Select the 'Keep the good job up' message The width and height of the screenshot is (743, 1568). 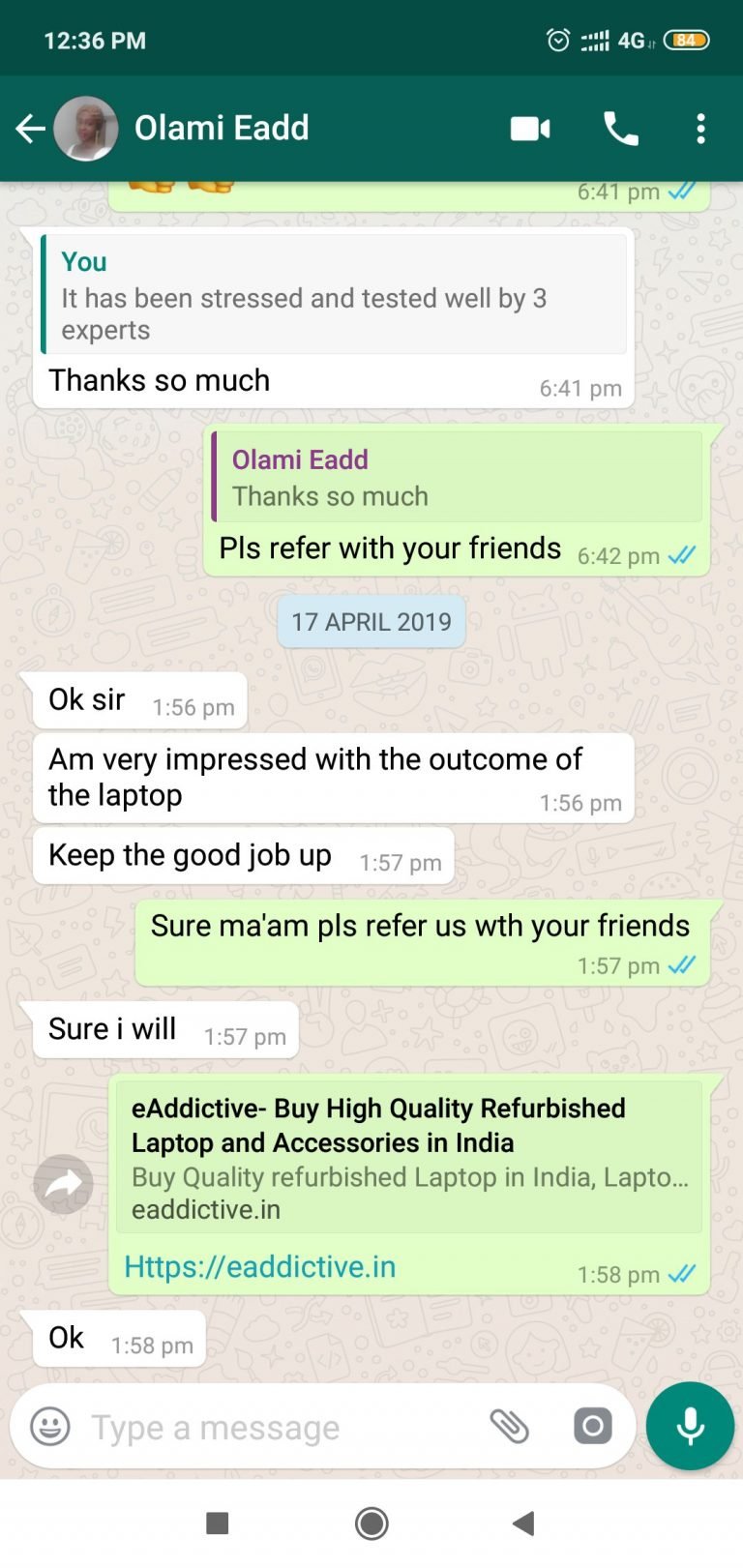(190, 855)
